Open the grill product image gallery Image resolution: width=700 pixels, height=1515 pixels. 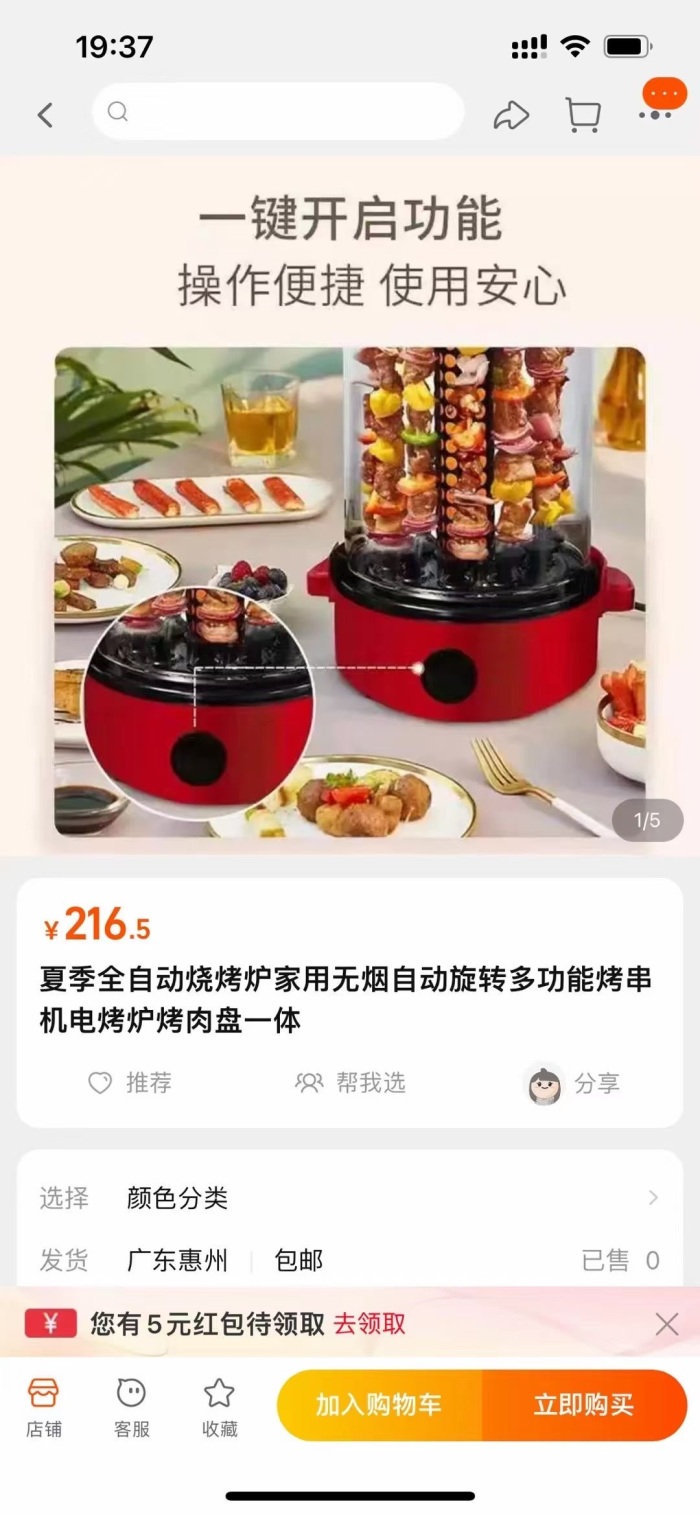tap(350, 591)
